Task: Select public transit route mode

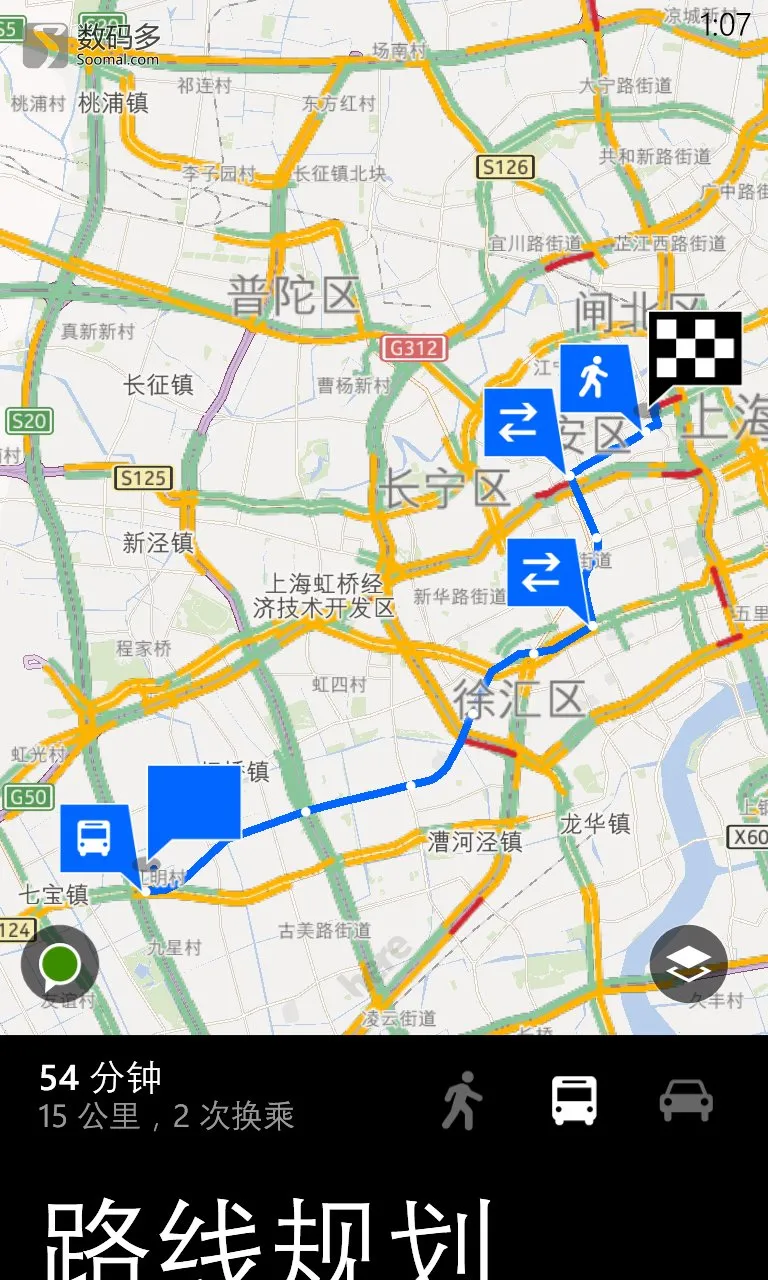Action: click(574, 1100)
